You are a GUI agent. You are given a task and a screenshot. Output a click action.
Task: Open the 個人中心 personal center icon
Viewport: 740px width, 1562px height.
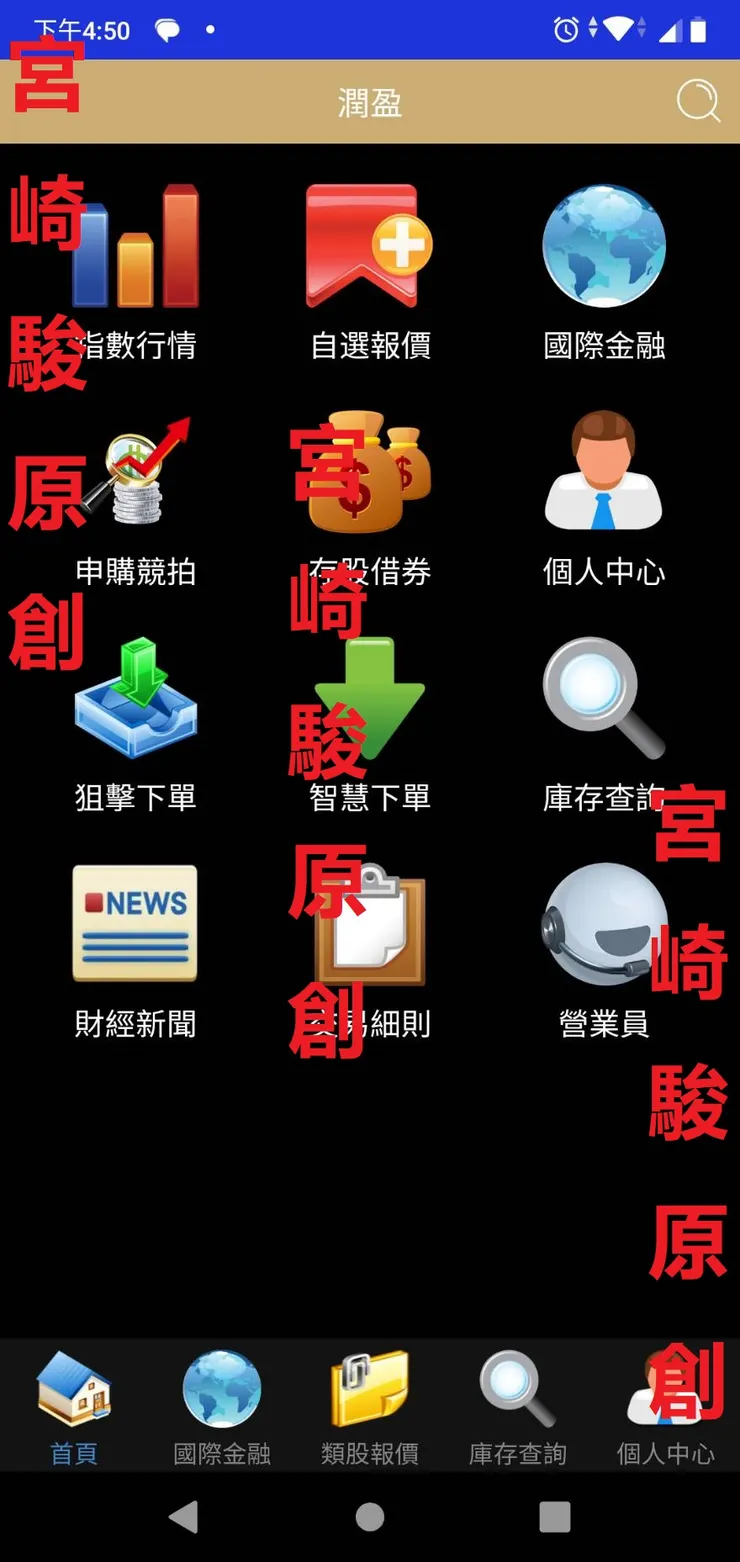coord(604,472)
